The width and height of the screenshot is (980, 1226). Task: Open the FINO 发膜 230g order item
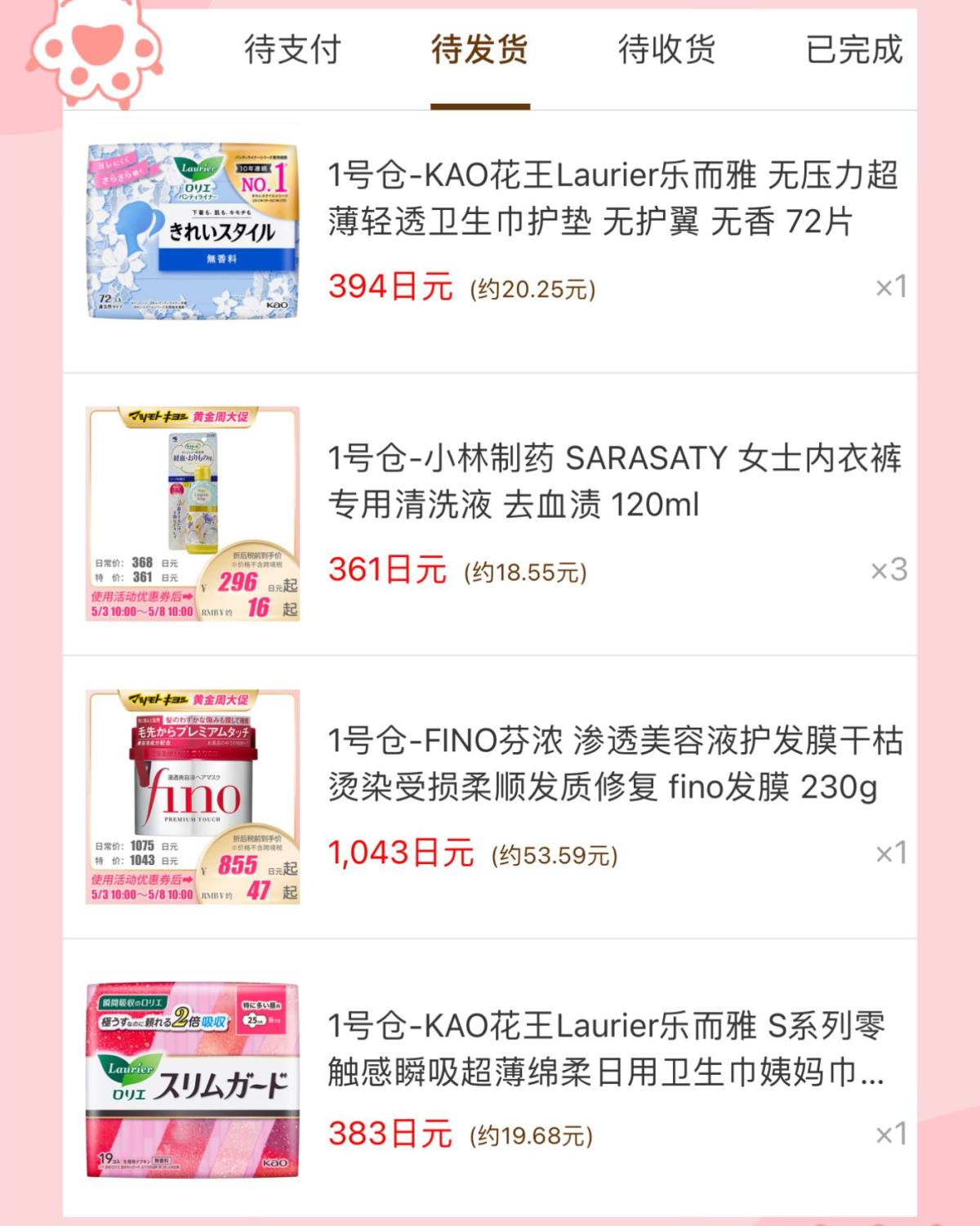(612, 764)
